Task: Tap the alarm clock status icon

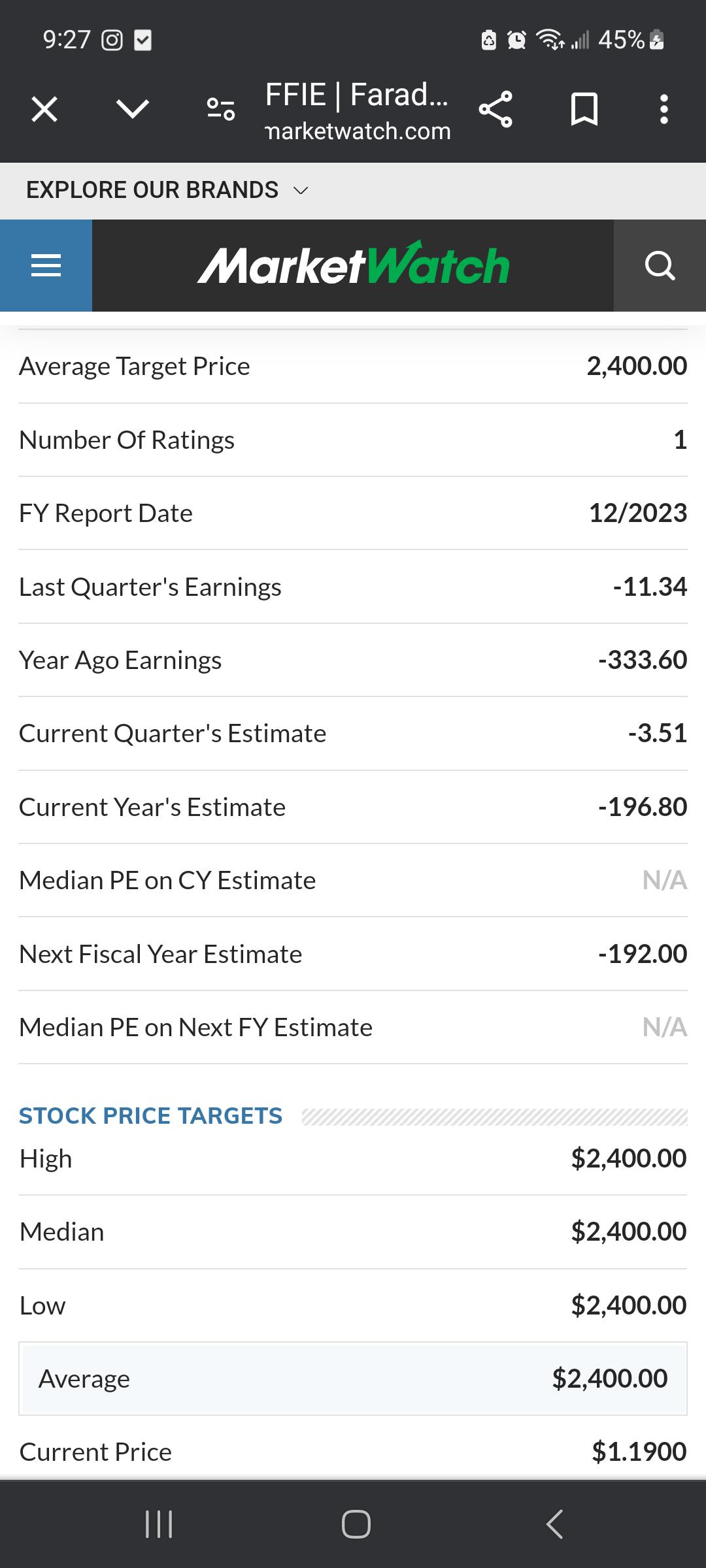Action: pyautogui.click(x=516, y=39)
